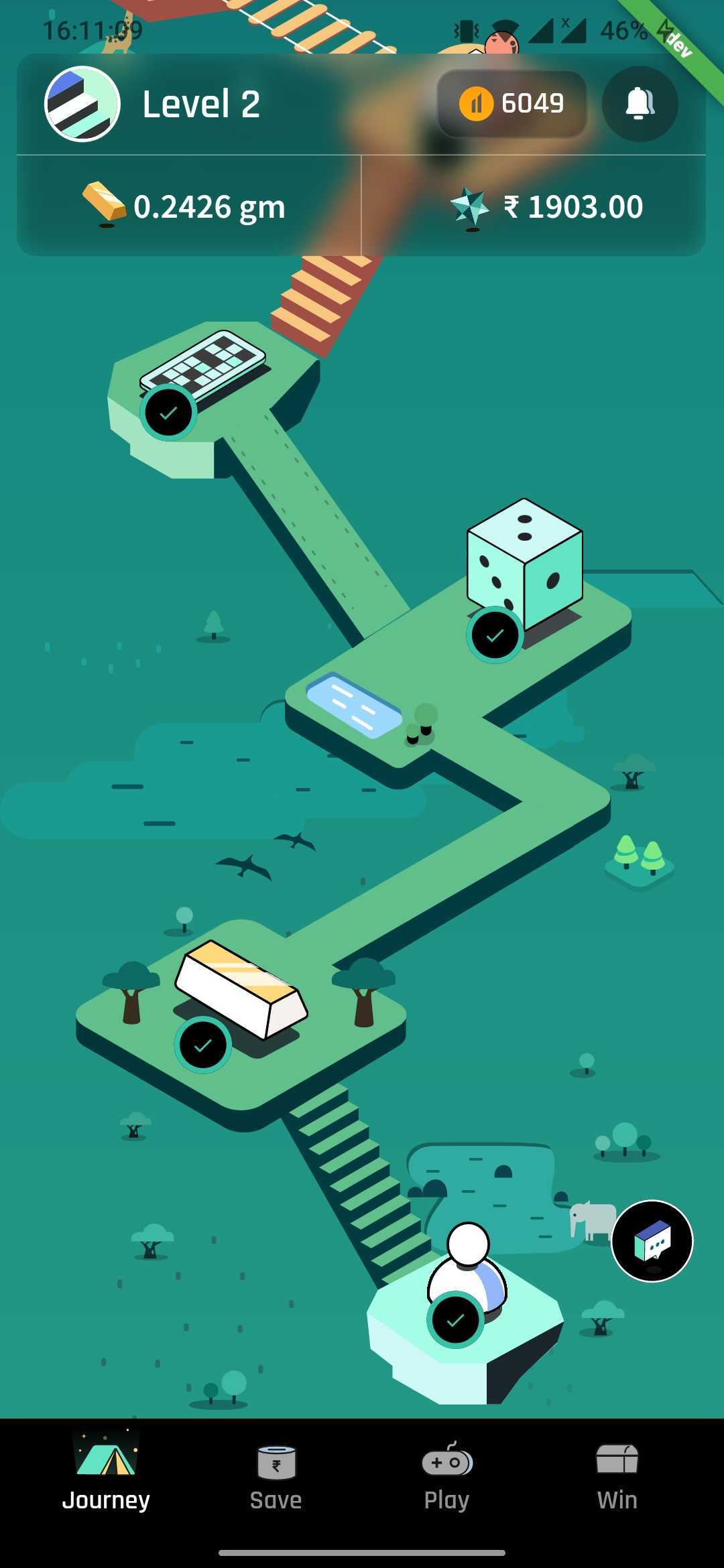The height and width of the screenshot is (1568, 724).
Task: Select the white pawn avatar milestone
Action: pos(467,1270)
